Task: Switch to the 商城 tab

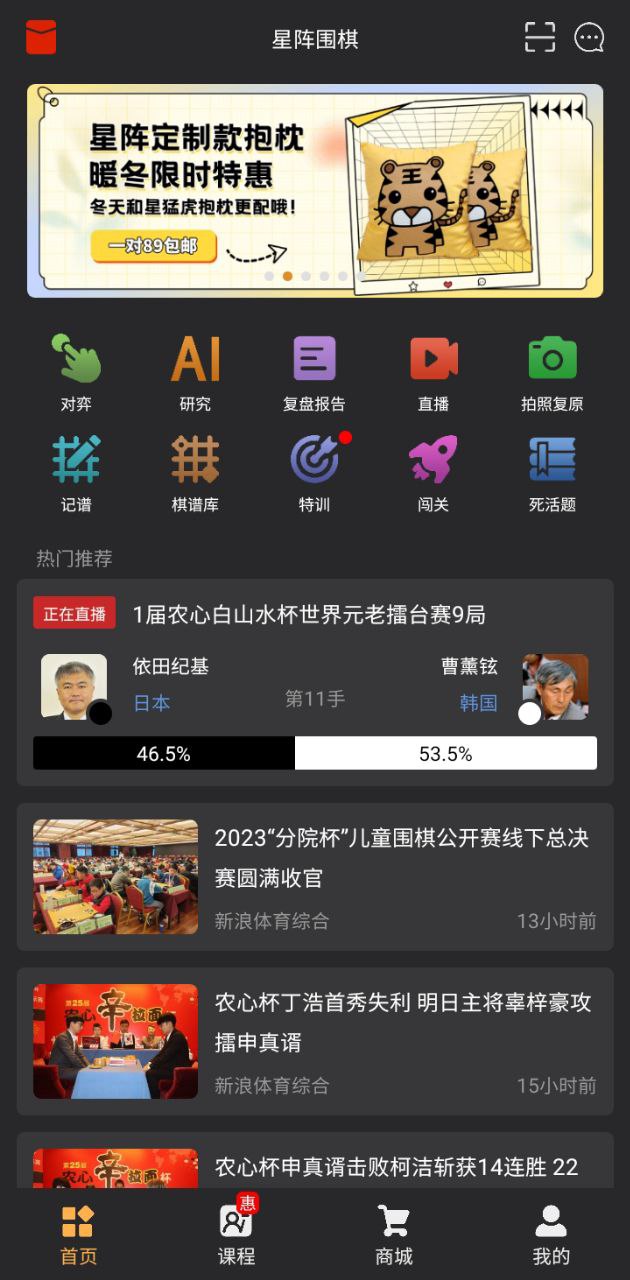Action: 394,1234
